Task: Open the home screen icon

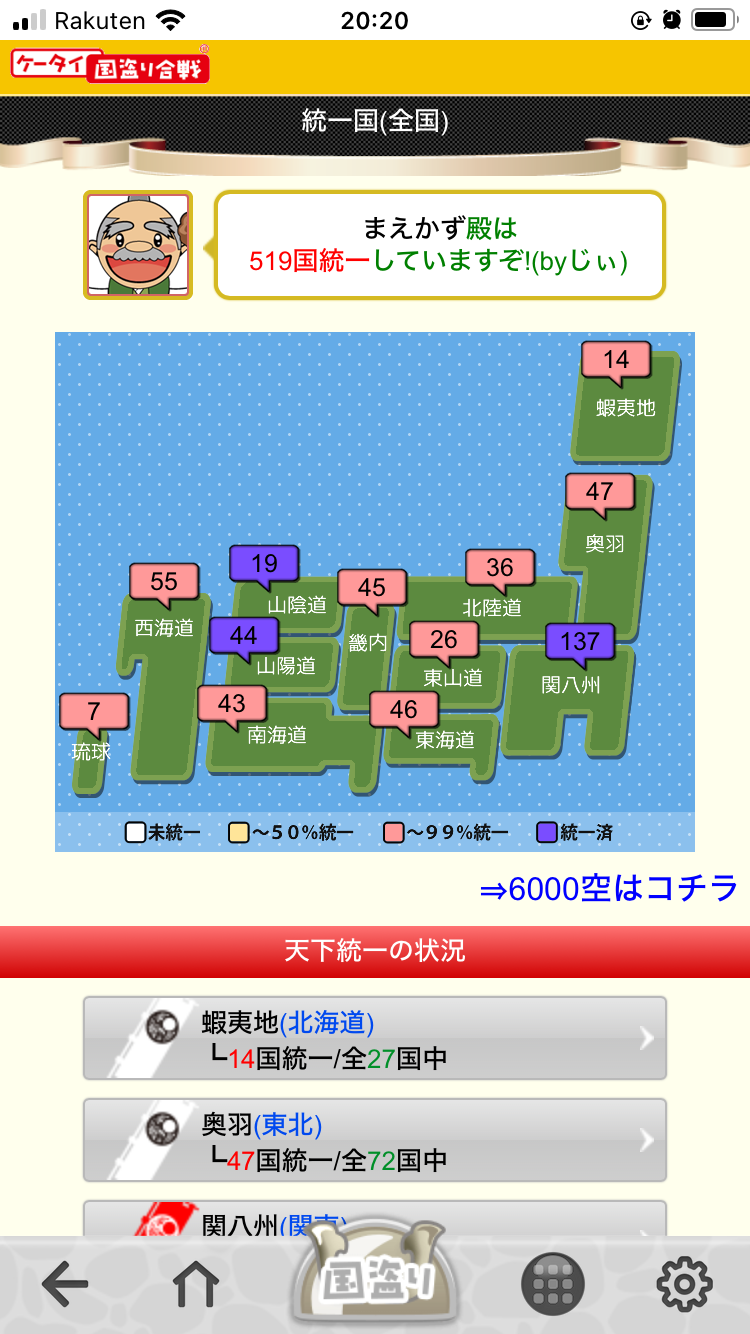Action: click(196, 1284)
